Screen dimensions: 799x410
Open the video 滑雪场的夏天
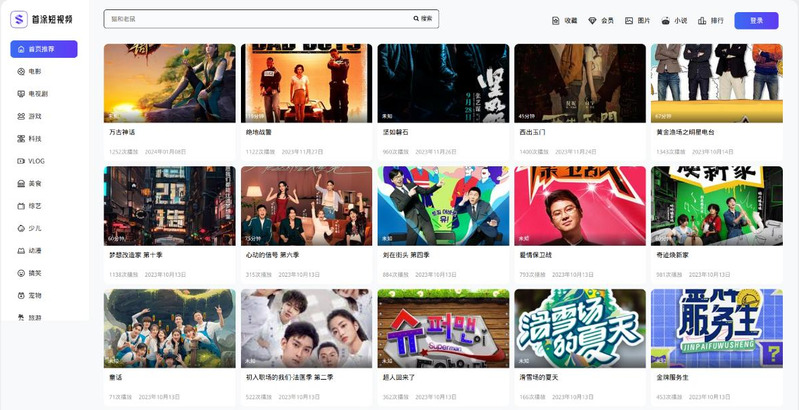(x=579, y=328)
